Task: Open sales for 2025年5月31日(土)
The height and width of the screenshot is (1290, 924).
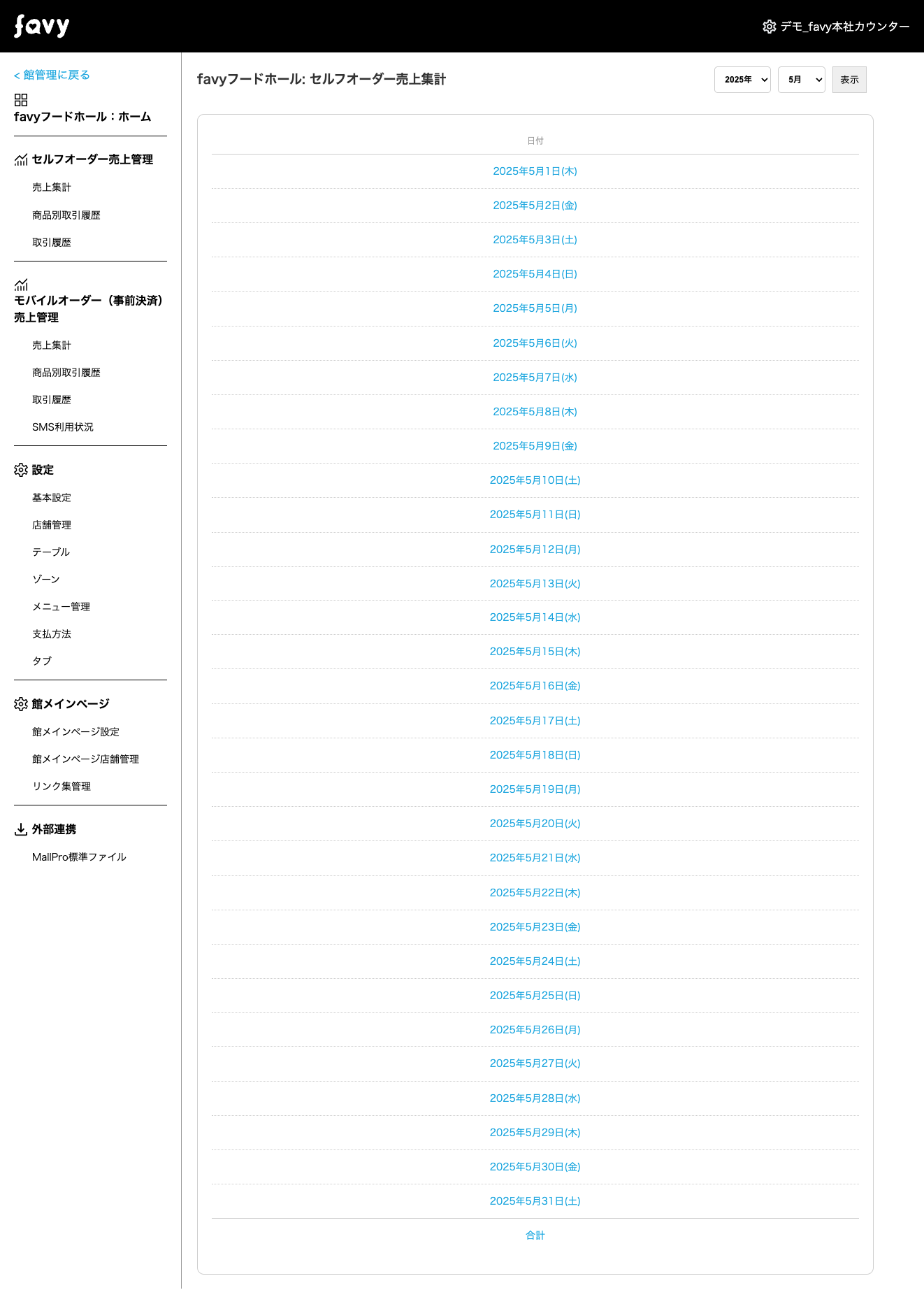Action: tap(535, 1201)
